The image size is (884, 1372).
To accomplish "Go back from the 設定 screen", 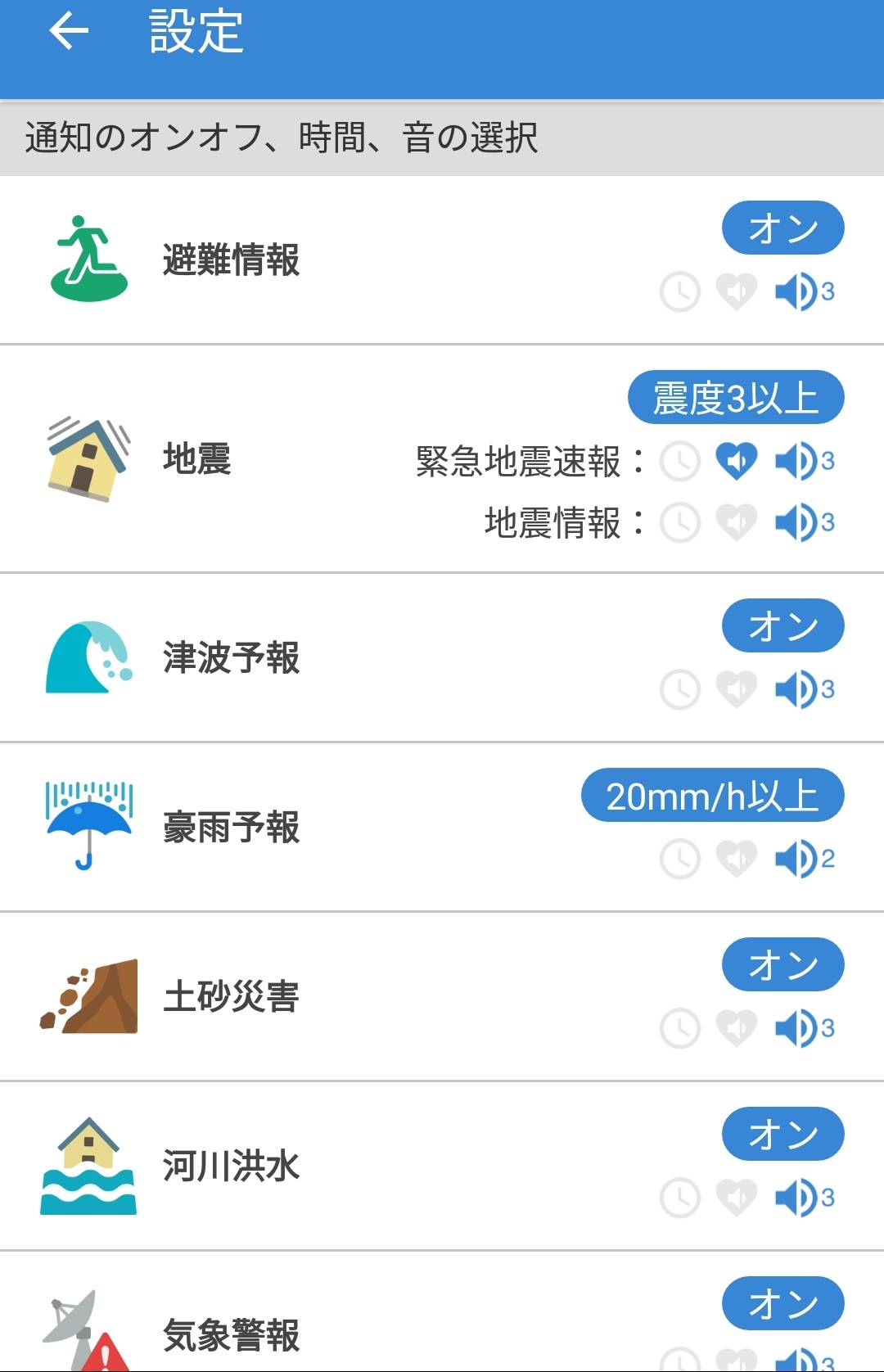I will tap(69, 33).
